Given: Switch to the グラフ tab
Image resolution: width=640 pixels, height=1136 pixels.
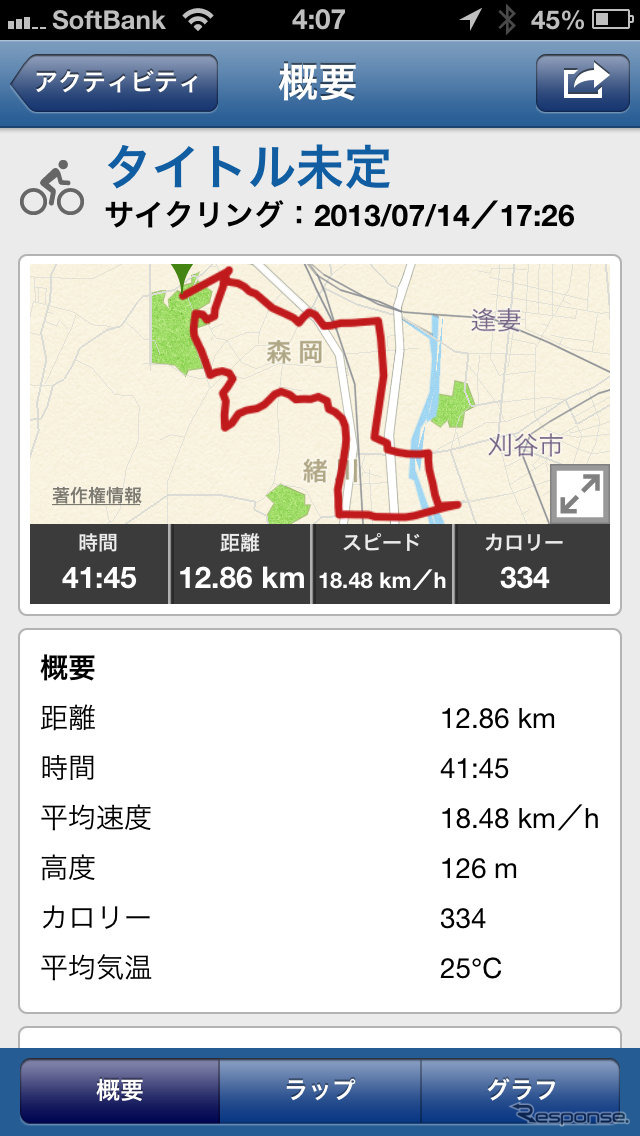Looking at the screenshot, I should 520,1089.
